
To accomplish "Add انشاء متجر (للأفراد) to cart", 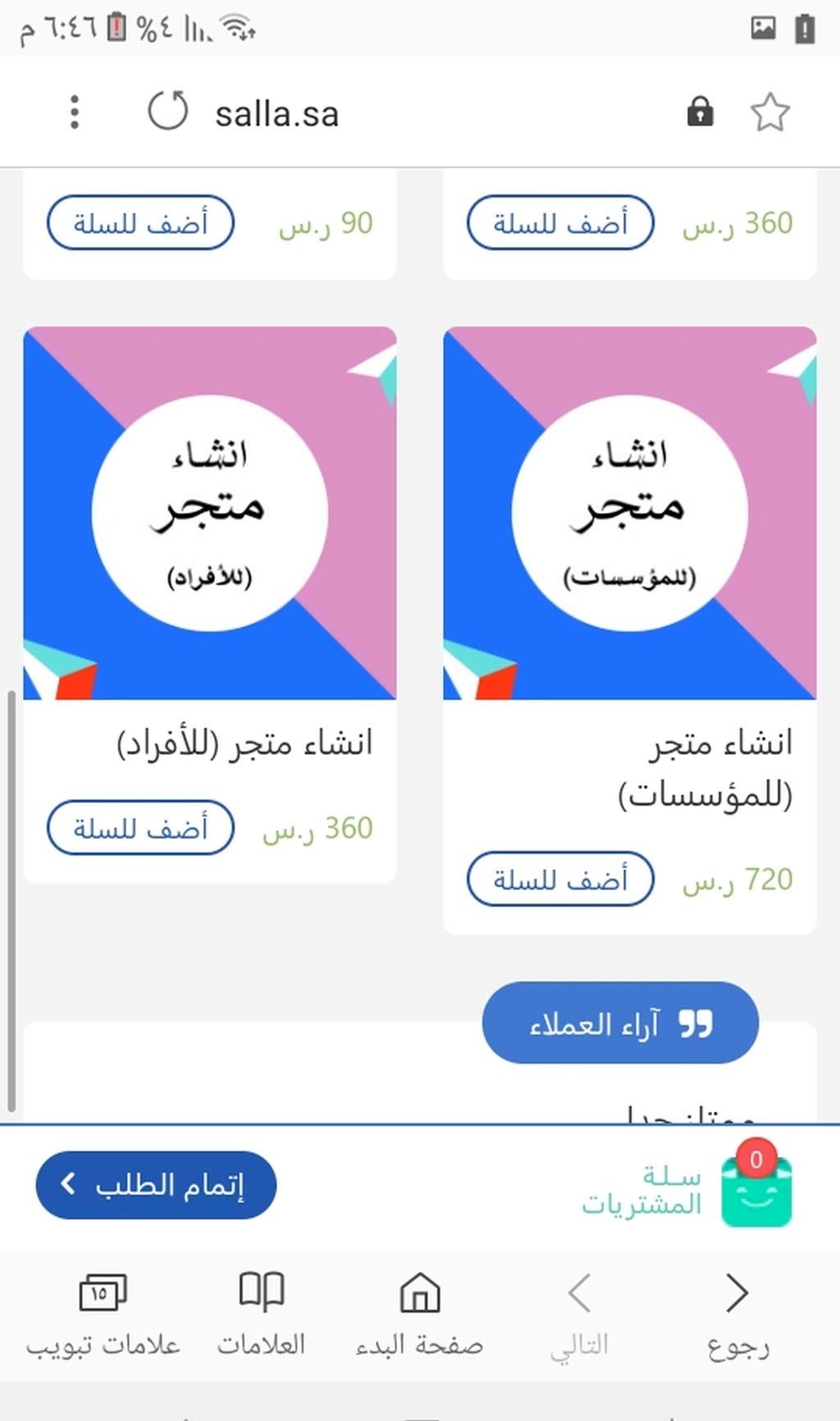I will [x=140, y=828].
